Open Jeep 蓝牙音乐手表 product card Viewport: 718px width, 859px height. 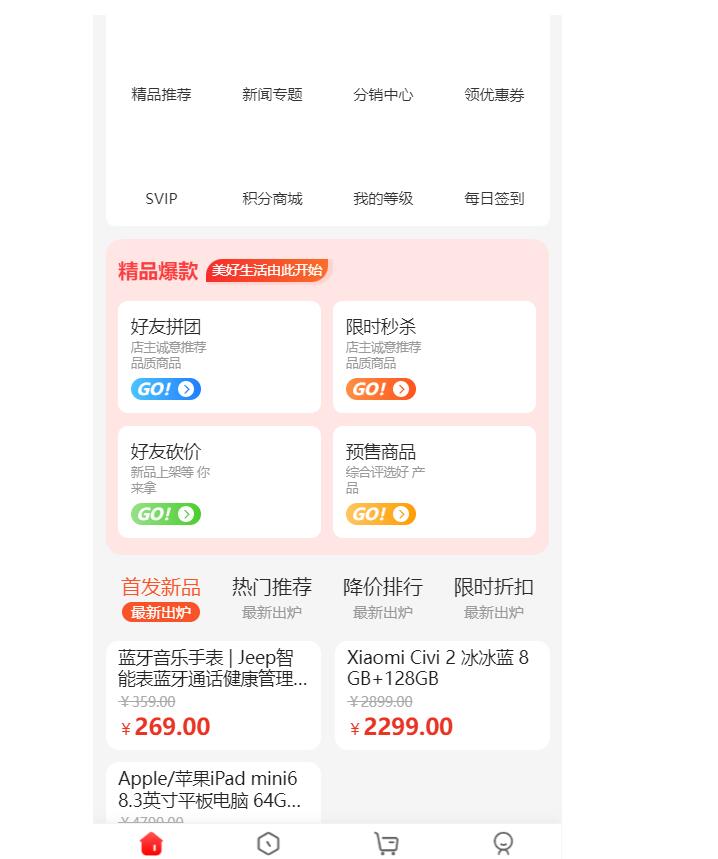tap(213, 695)
